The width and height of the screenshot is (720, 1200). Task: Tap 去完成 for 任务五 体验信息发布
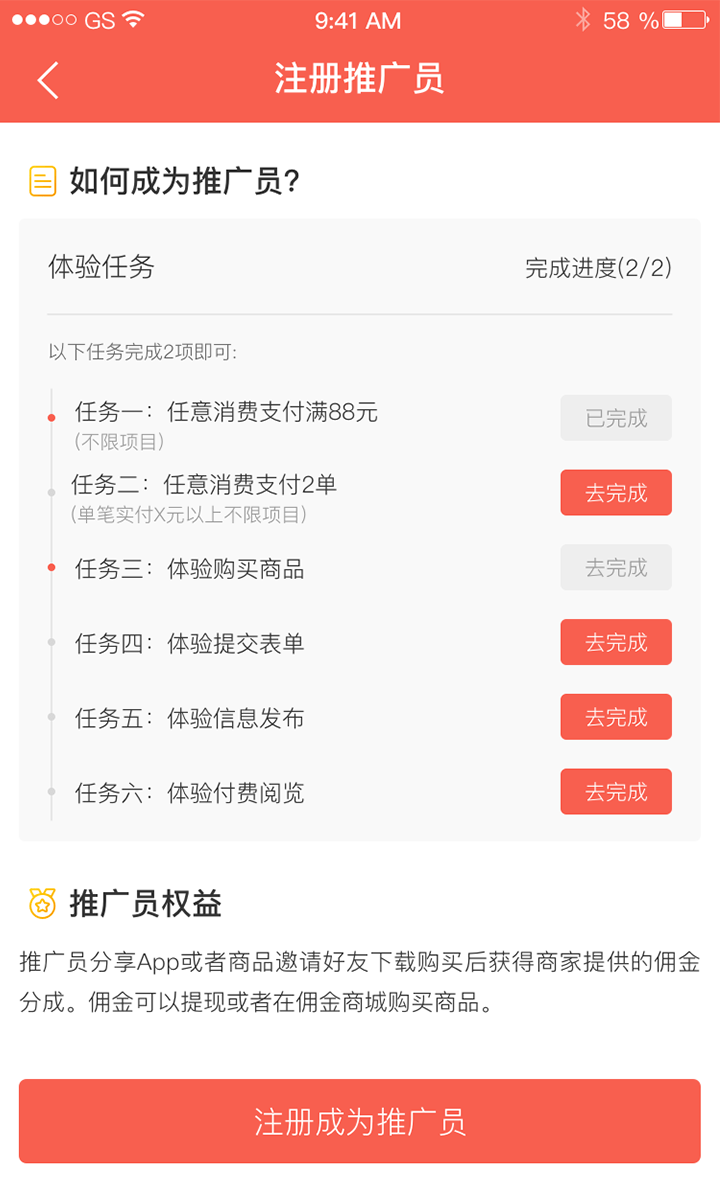click(616, 717)
